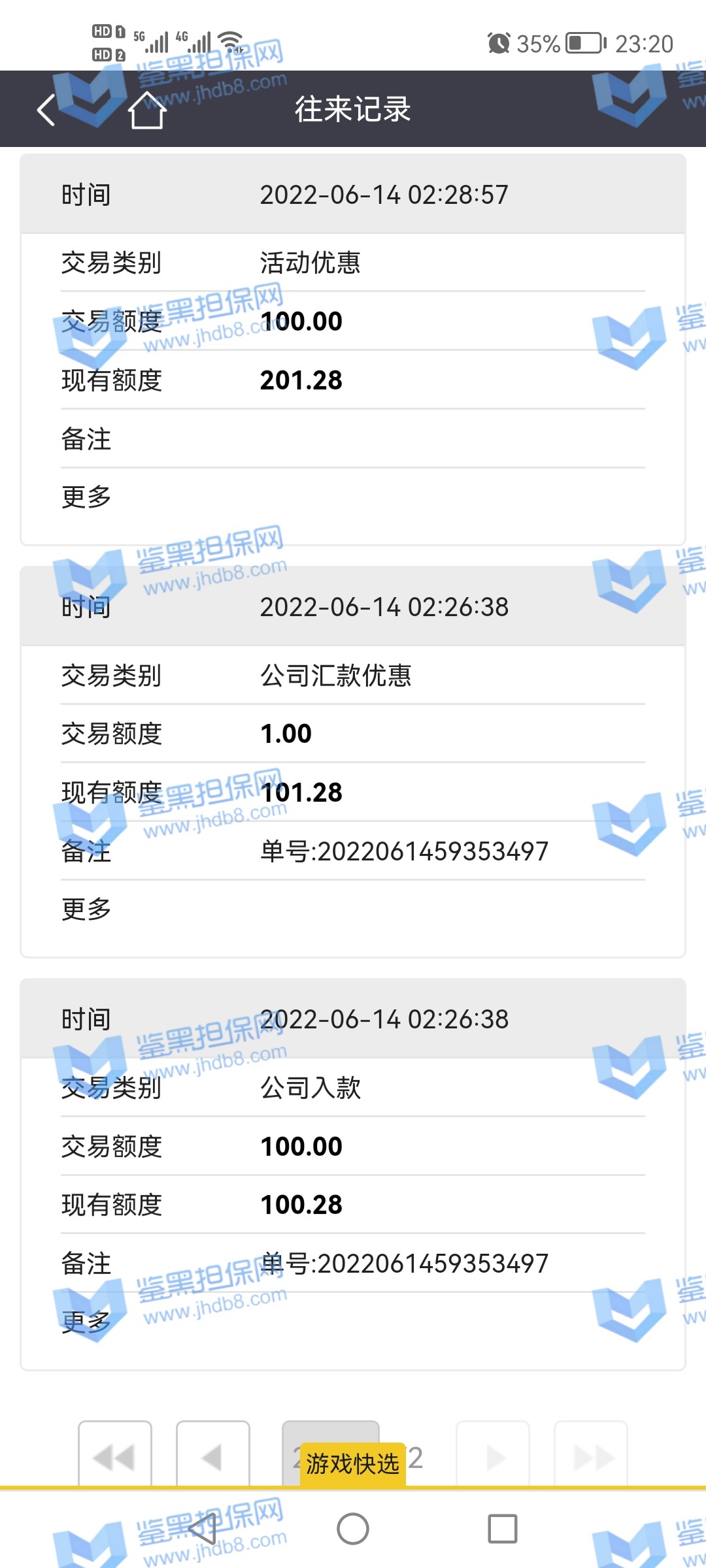Jump to the first page of records
This screenshot has height=1568, width=706.
coord(115,1456)
